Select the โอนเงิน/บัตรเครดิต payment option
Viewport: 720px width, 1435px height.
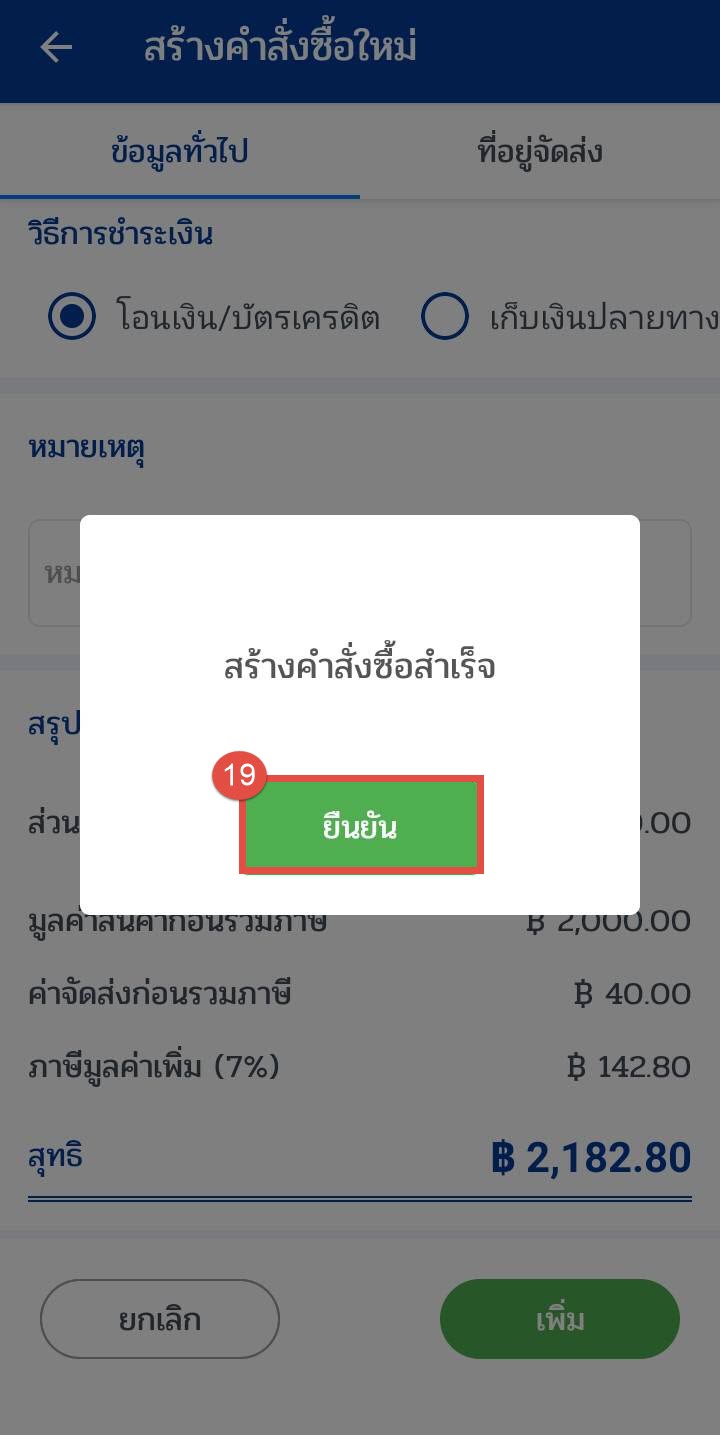point(72,318)
